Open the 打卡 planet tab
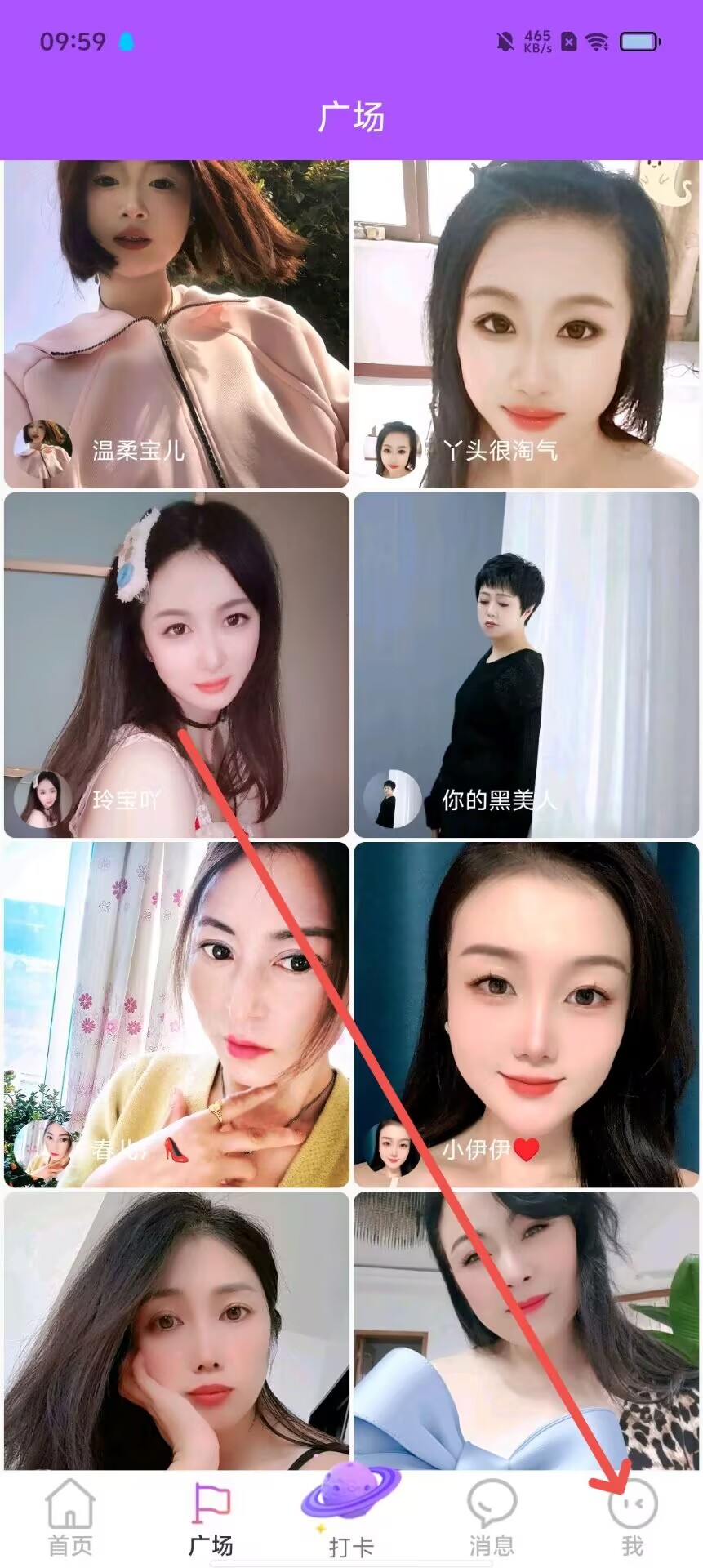The height and width of the screenshot is (1568, 703). 351,1512
